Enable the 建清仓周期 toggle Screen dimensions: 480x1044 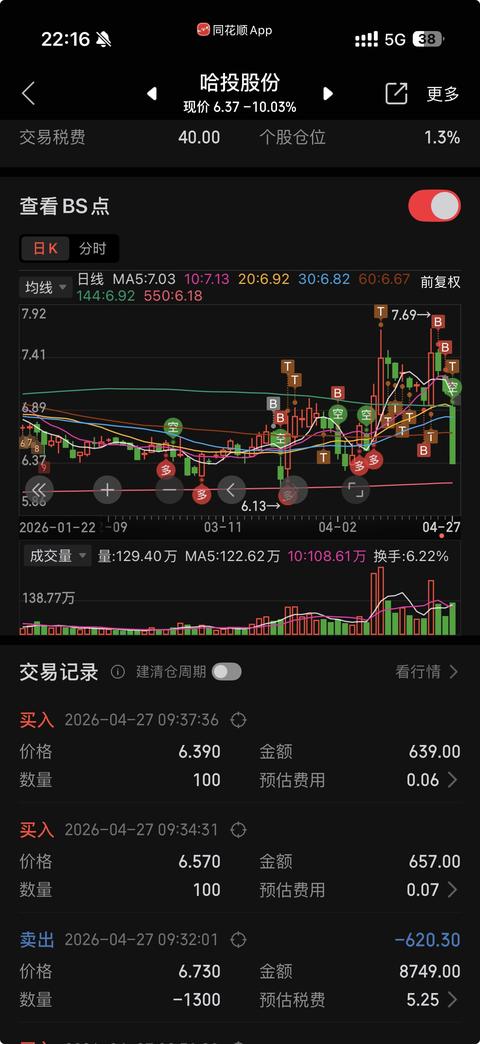226,672
